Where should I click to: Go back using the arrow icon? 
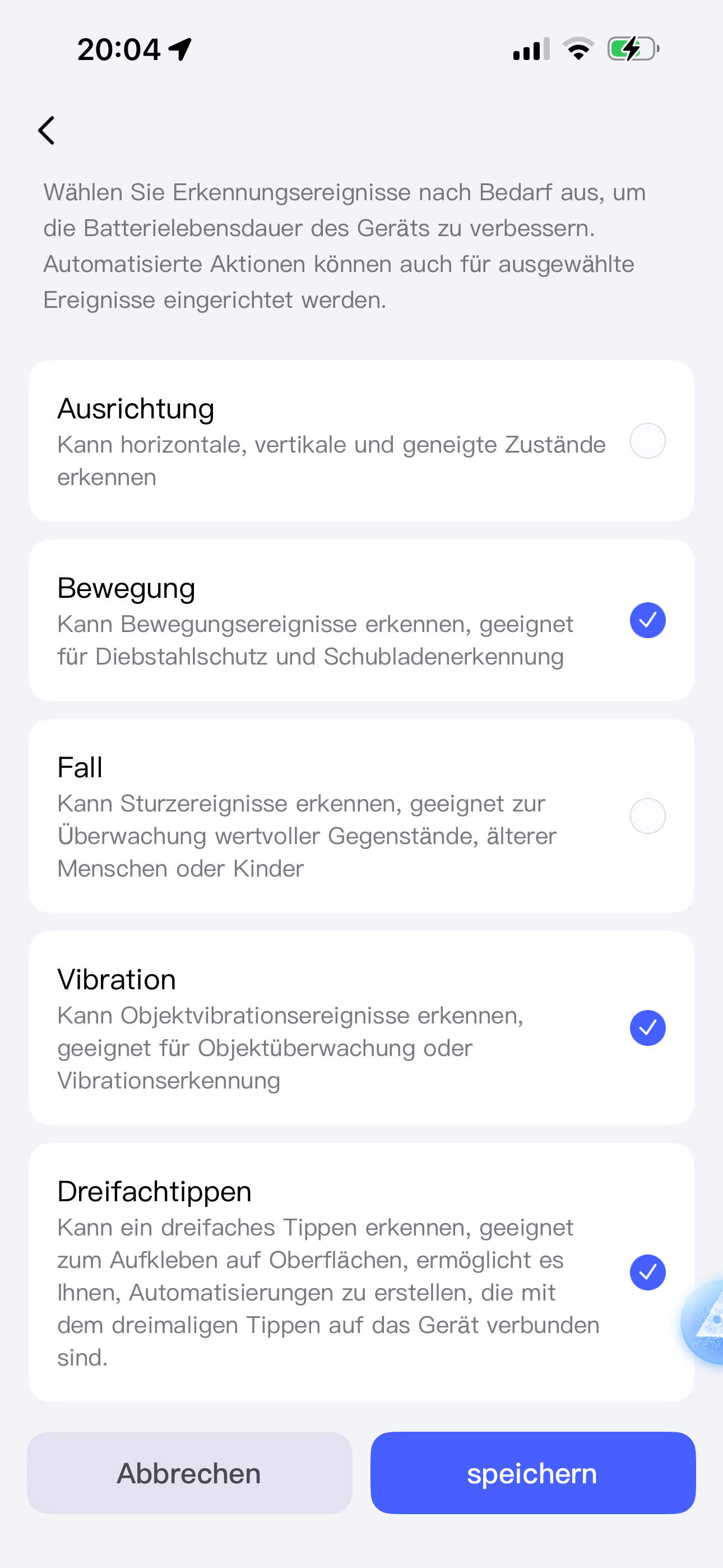47,130
